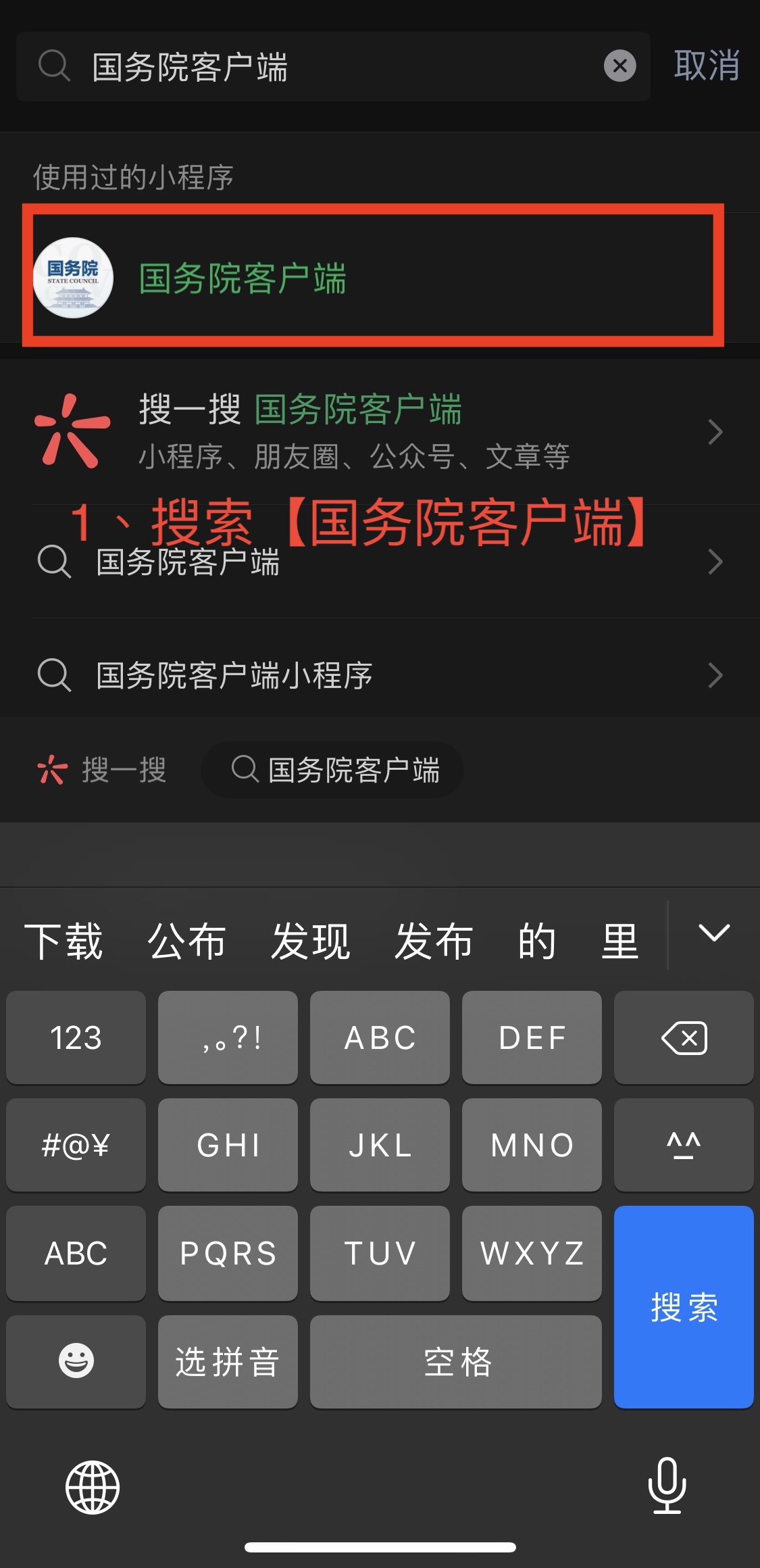Switch keyboard to 123 numbers
Viewport: 760px width, 1568px height.
[x=76, y=1037]
